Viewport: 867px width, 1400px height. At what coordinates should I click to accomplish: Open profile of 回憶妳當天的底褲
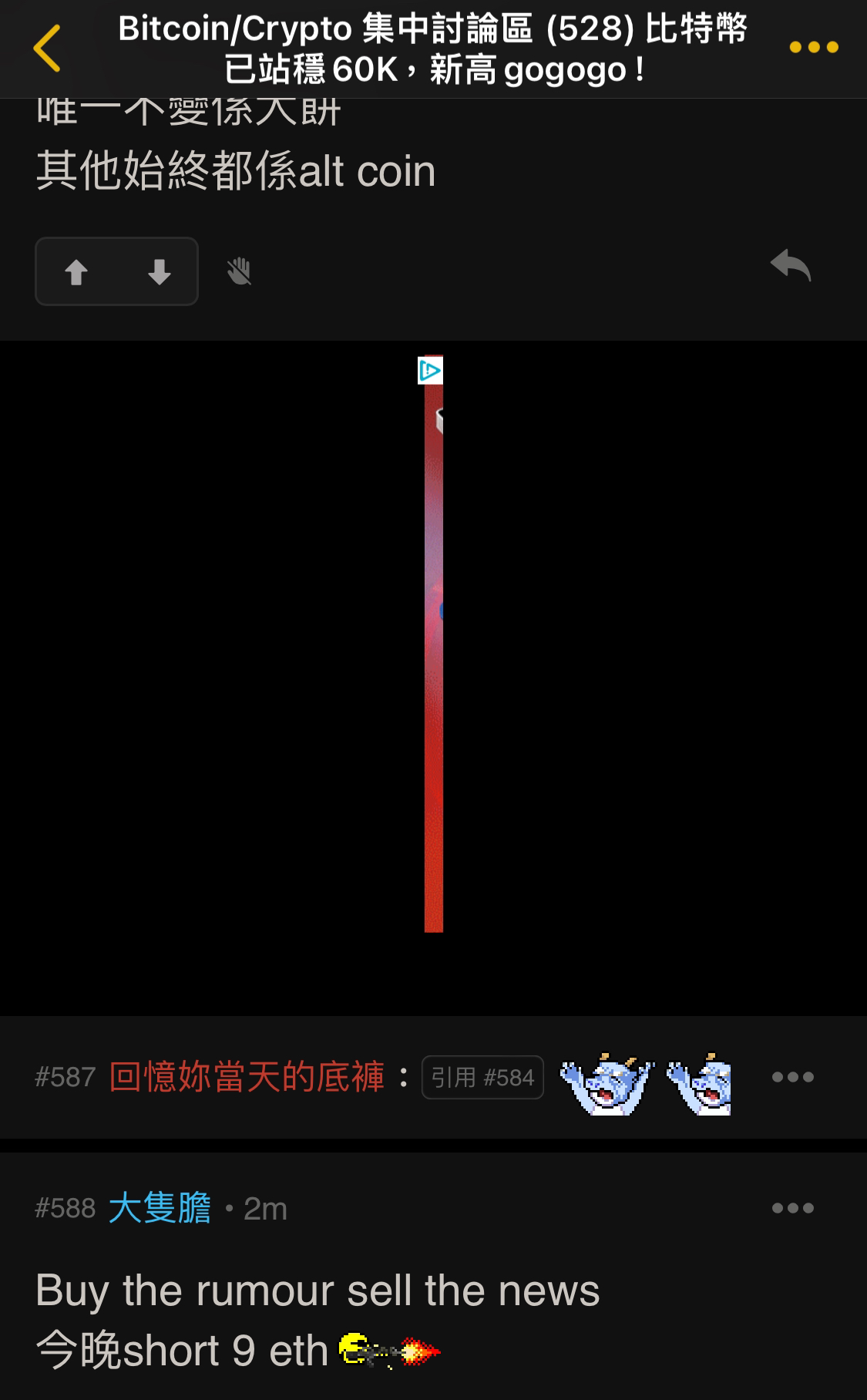[247, 1077]
